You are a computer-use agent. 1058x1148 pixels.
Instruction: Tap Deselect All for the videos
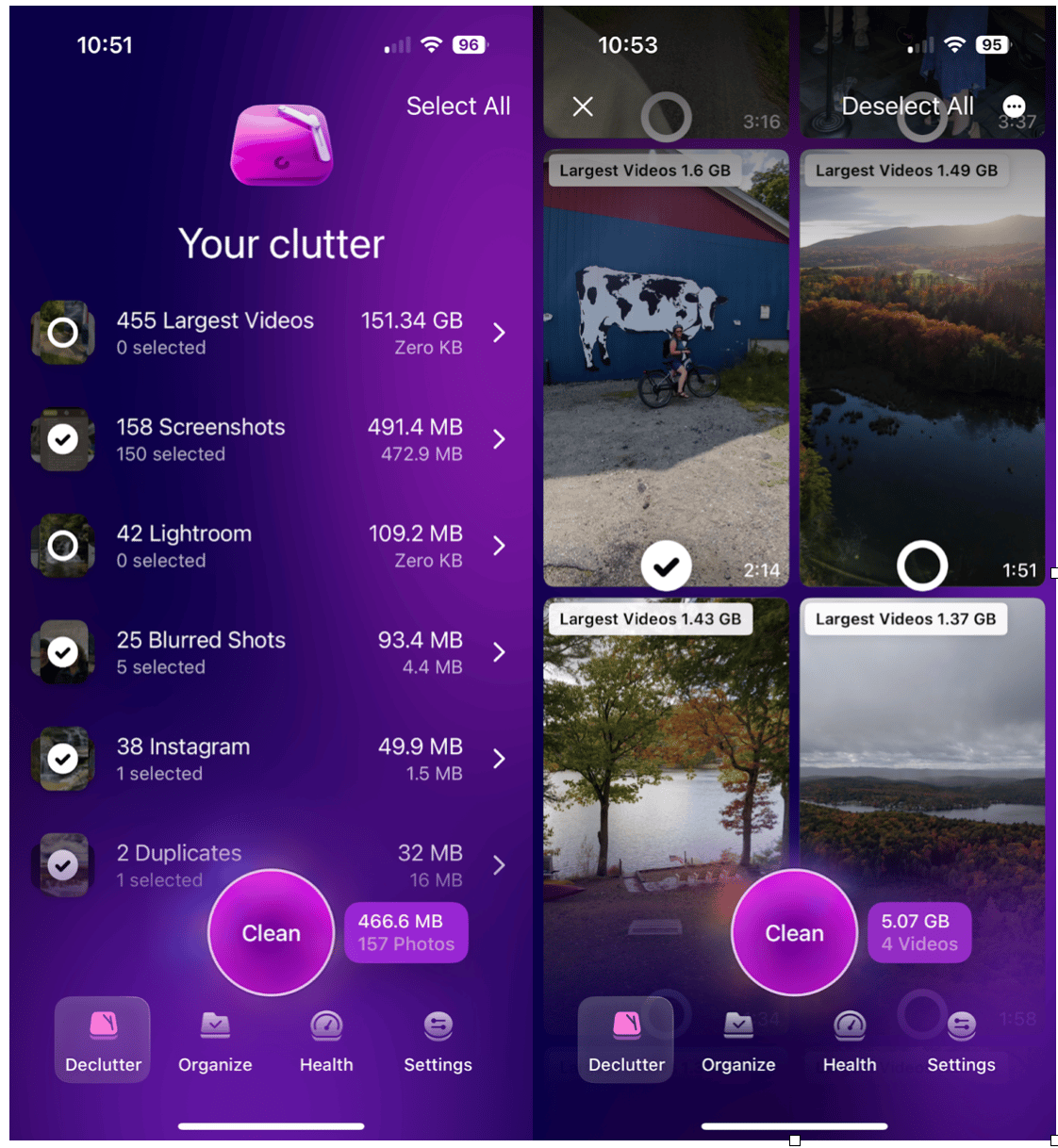point(906,107)
